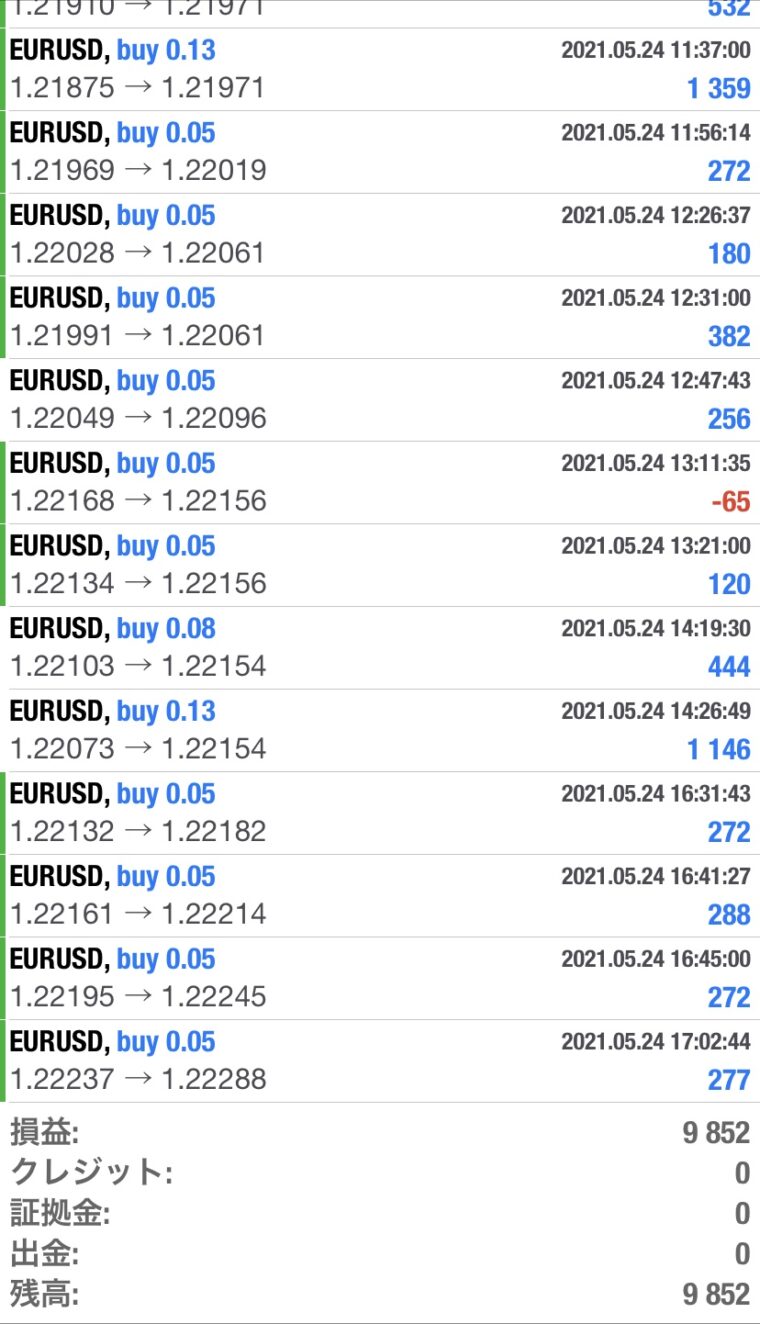Expand the EURUSD trade closed at 11:37:00

coord(380,69)
